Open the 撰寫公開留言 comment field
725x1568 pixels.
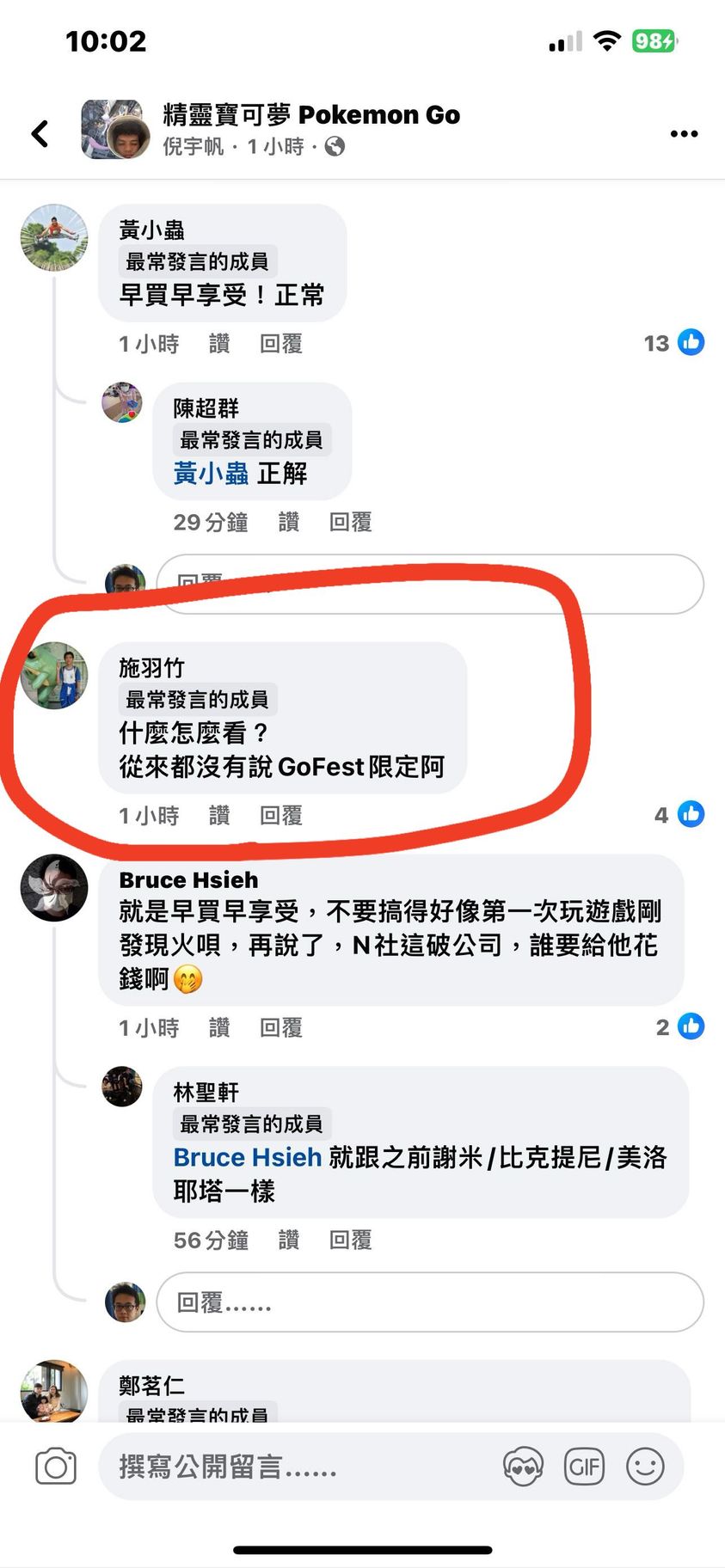(292, 1467)
